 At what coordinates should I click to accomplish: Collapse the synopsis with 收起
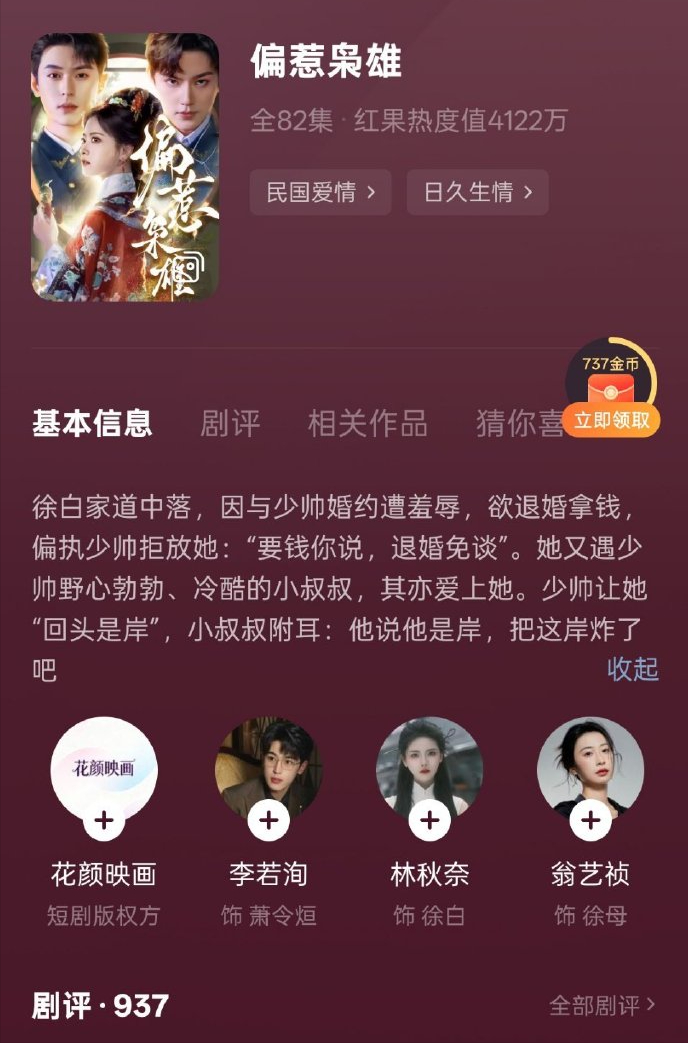point(633,668)
